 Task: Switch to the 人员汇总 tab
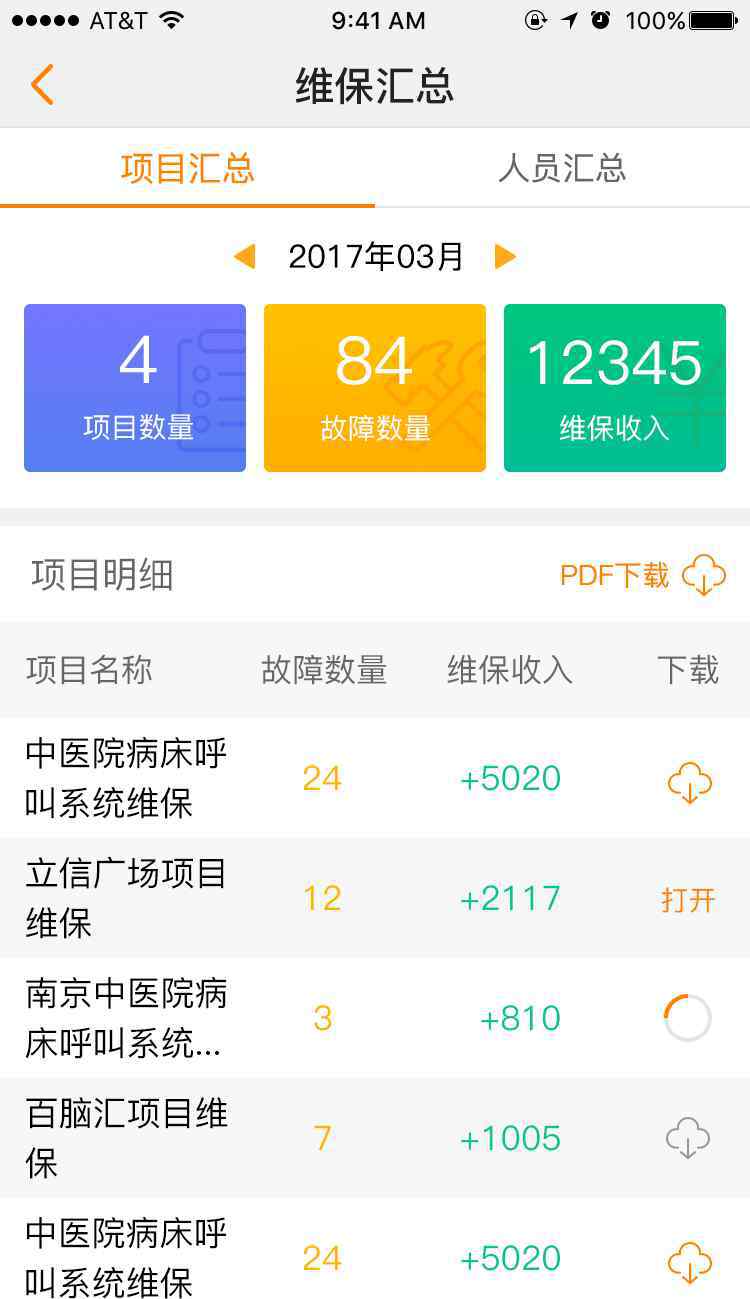click(562, 168)
